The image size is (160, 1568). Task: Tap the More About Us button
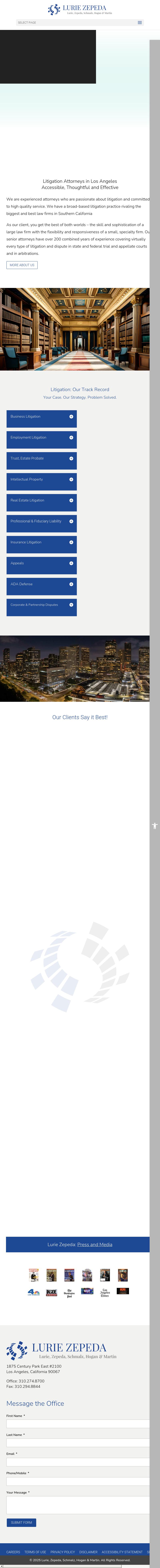(22, 265)
